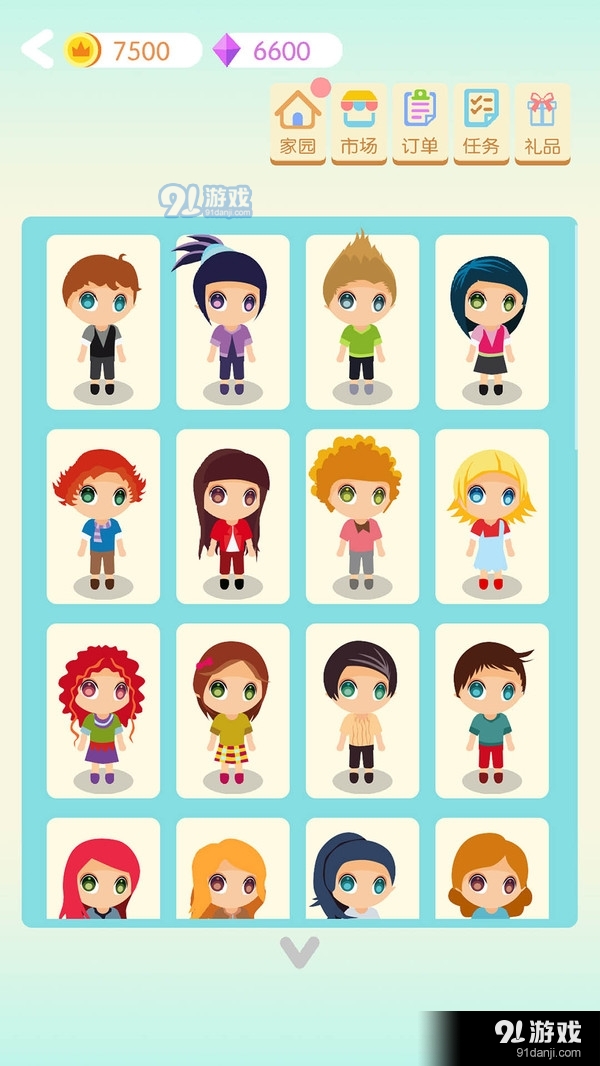View the 订单 orders list
This screenshot has height=1066, width=600.
click(420, 124)
